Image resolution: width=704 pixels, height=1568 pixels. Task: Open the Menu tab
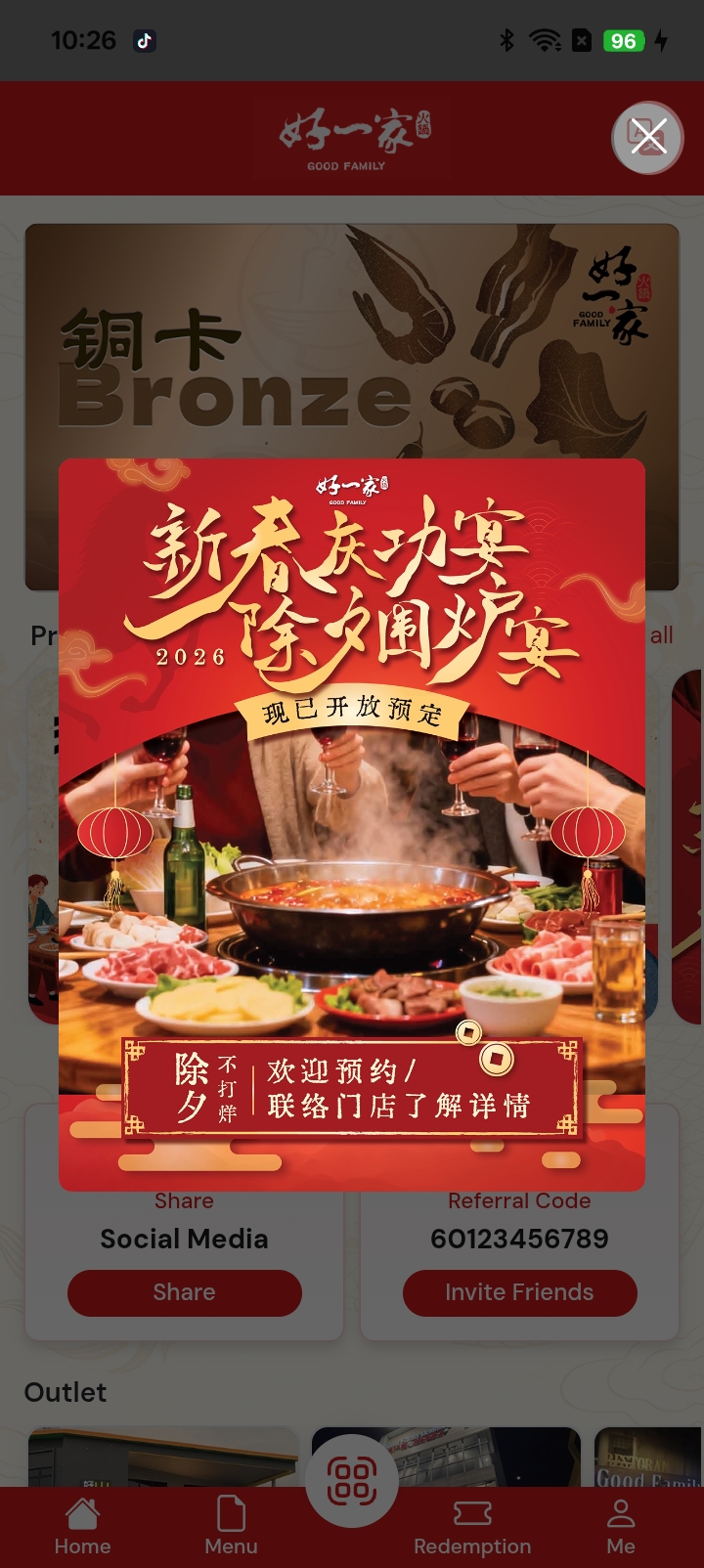click(231, 1527)
